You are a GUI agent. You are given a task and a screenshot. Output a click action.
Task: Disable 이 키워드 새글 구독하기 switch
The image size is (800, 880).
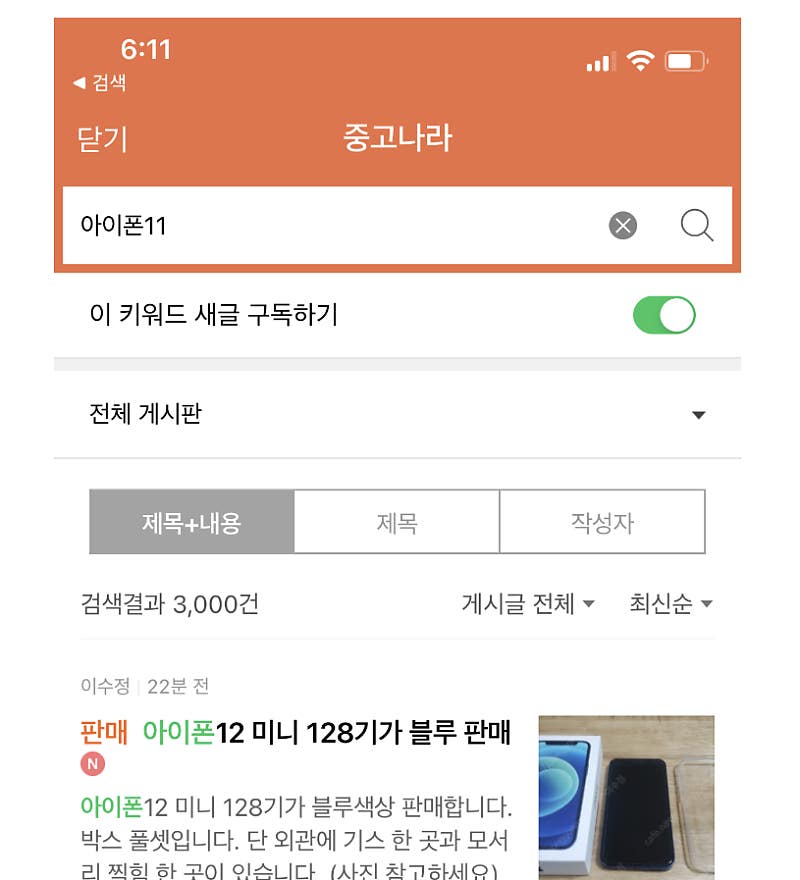click(664, 315)
